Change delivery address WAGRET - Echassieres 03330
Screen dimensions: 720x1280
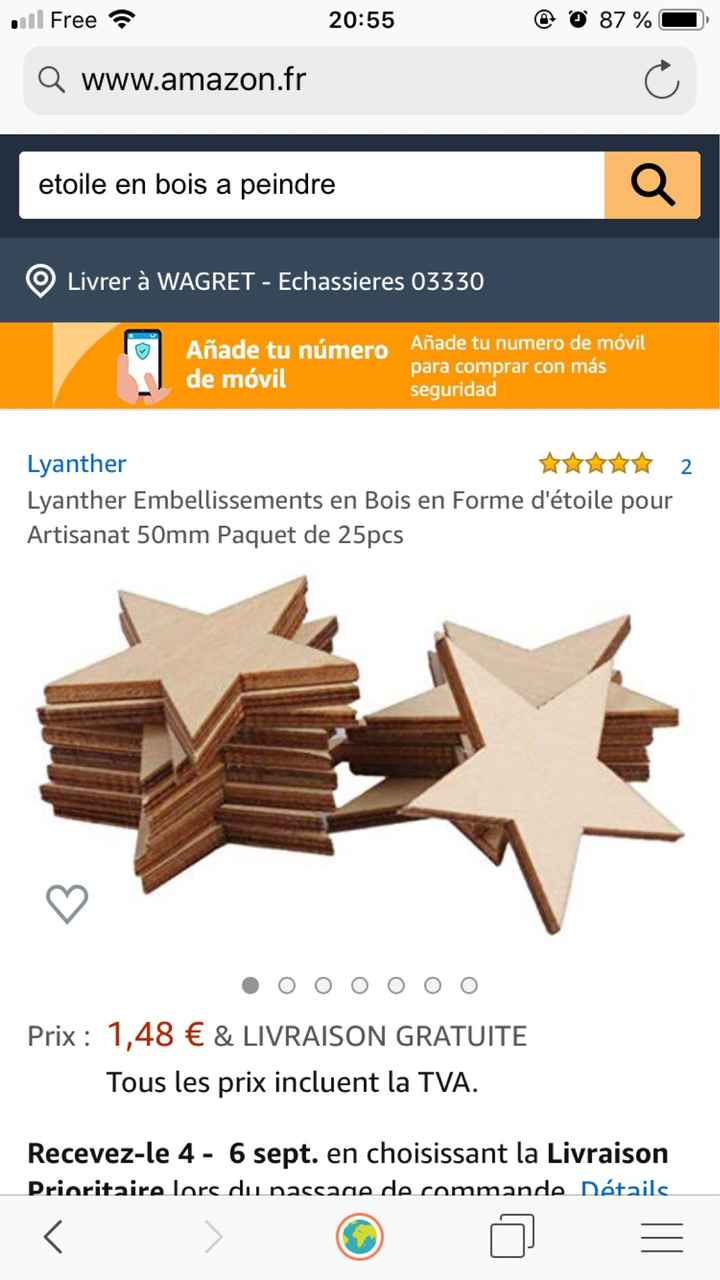(275, 281)
